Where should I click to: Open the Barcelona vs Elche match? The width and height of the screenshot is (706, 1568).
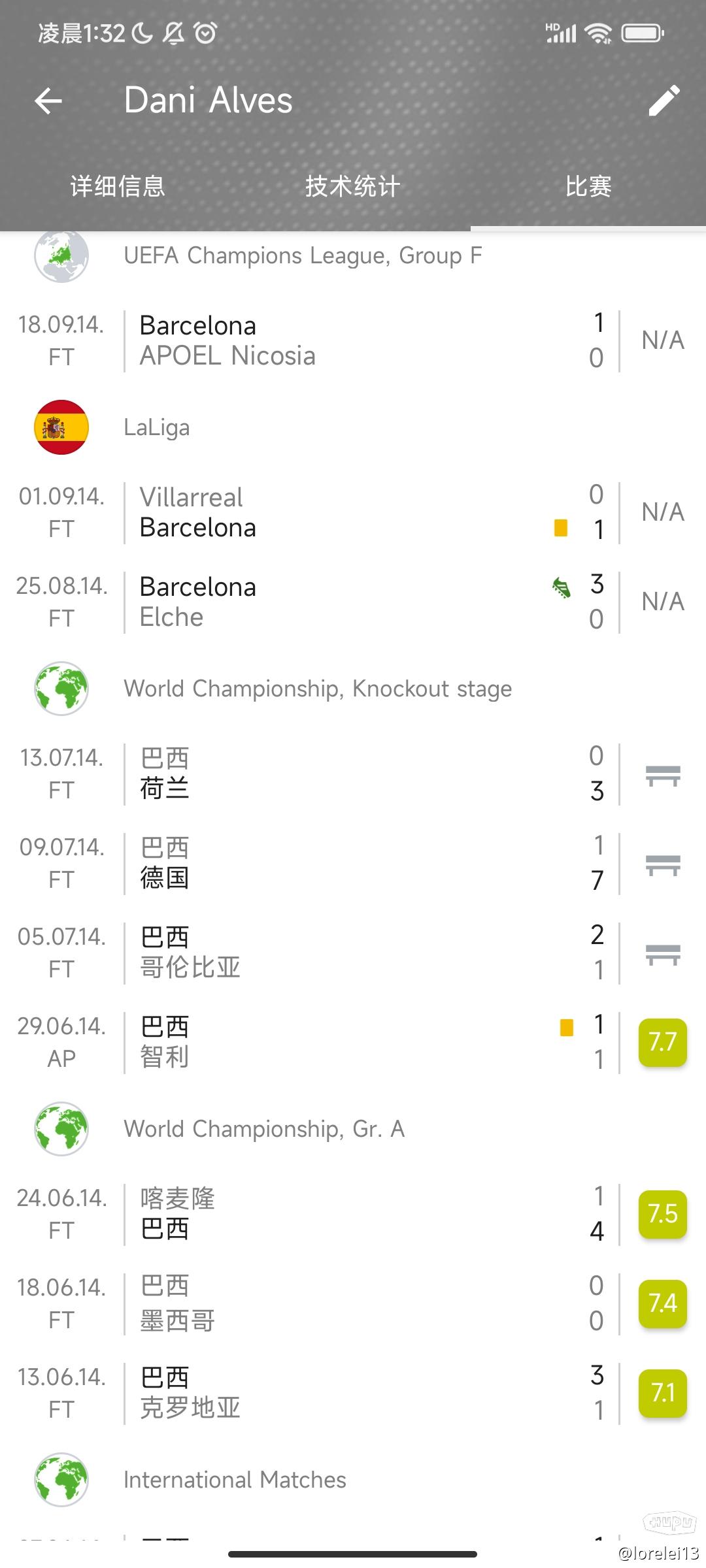pos(353,602)
